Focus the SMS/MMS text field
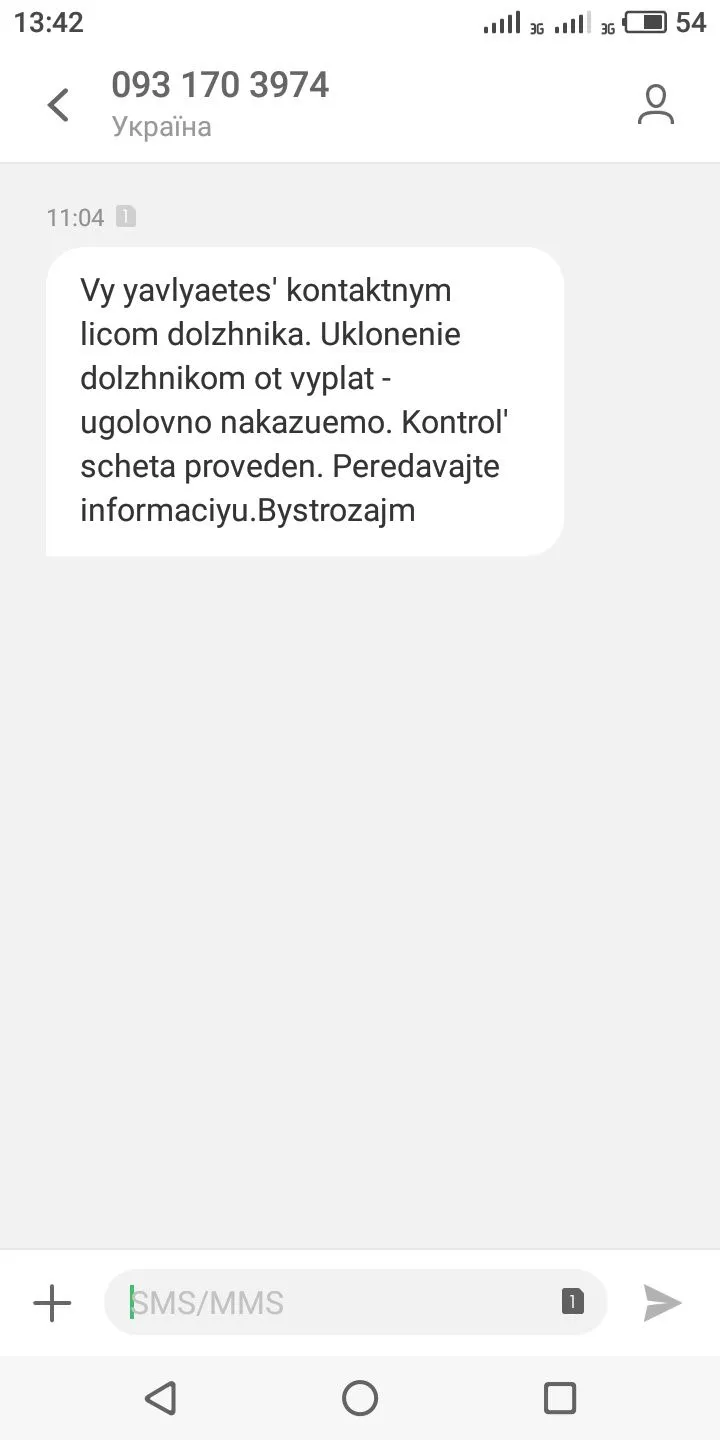The height and width of the screenshot is (1440, 720). [x=330, y=1303]
